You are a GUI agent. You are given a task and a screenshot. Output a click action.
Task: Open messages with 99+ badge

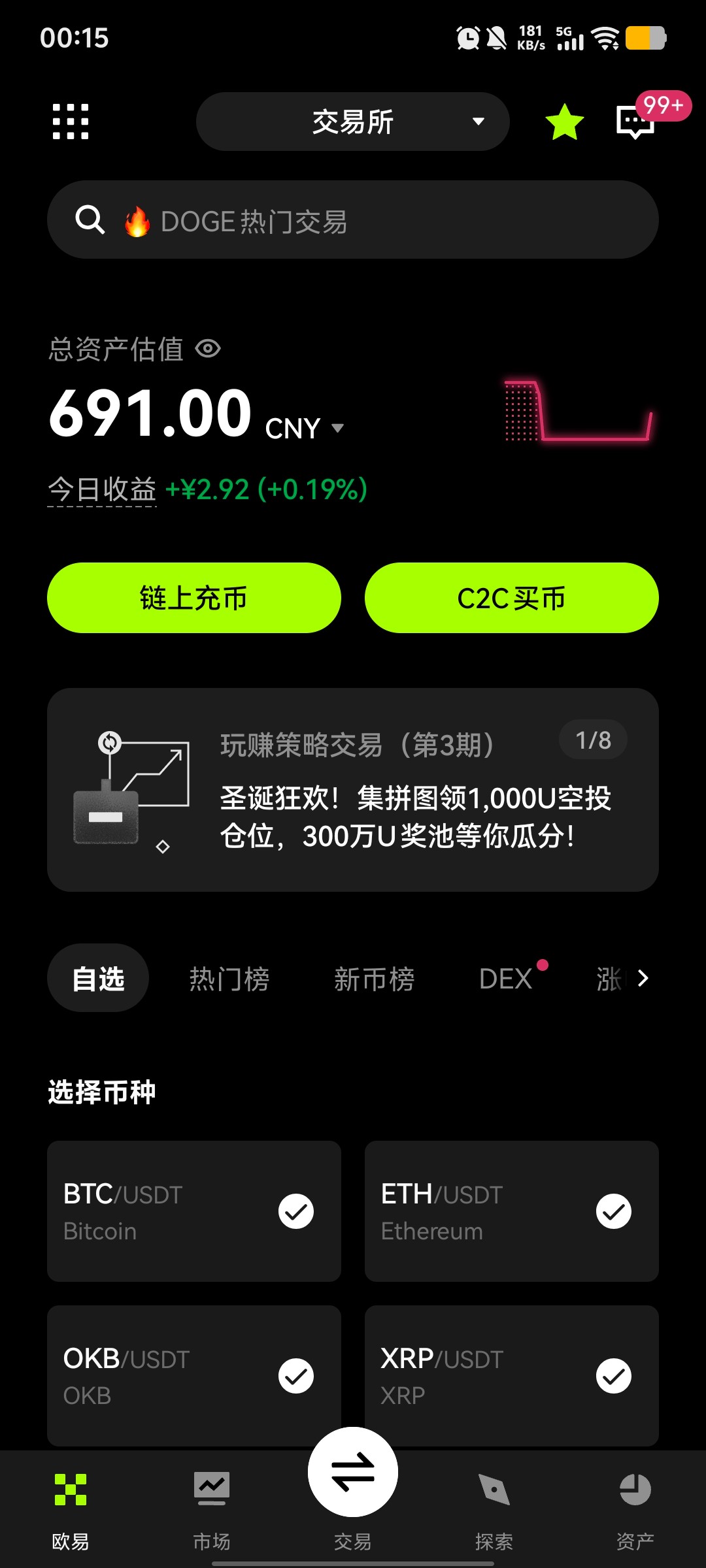pyautogui.click(x=635, y=121)
